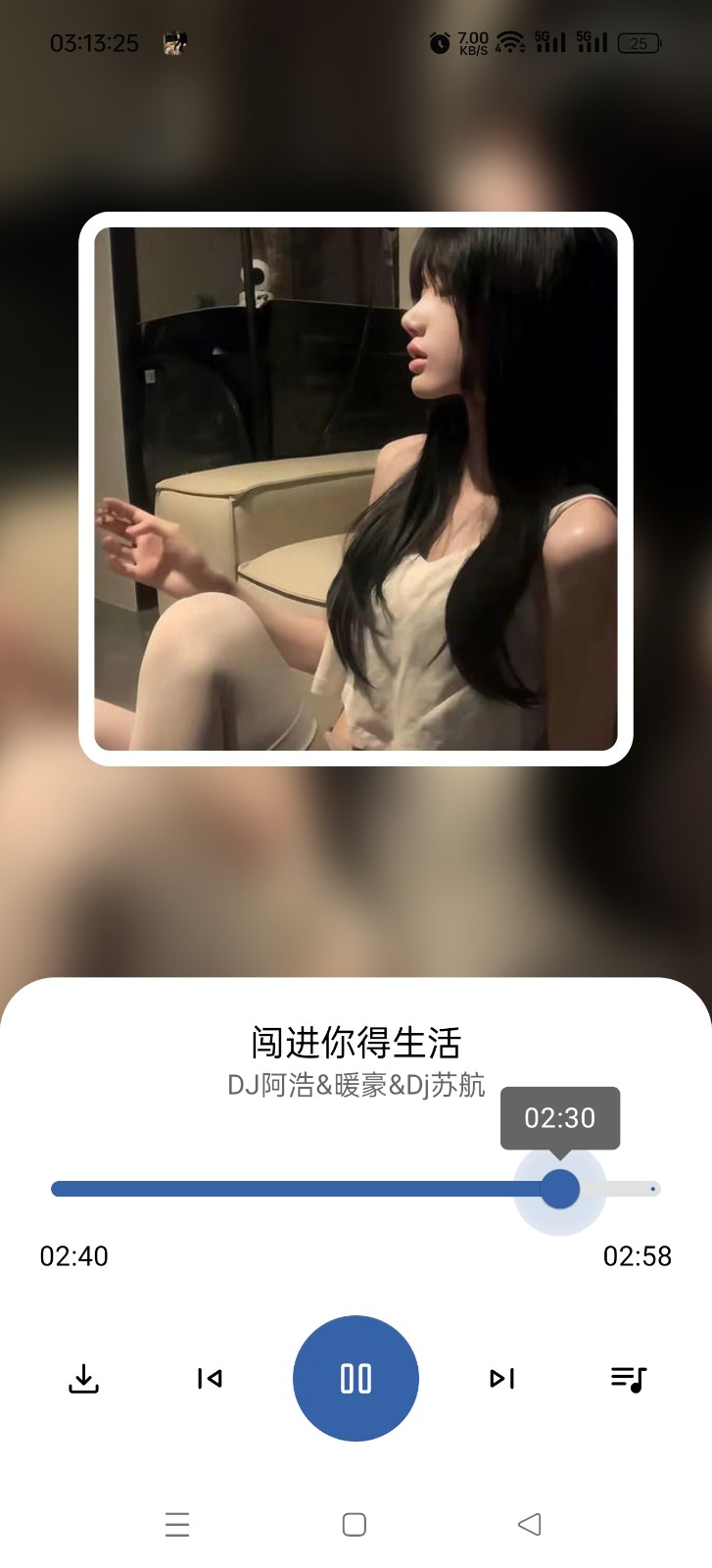
Task: Go to the home screen
Action: (x=355, y=1524)
